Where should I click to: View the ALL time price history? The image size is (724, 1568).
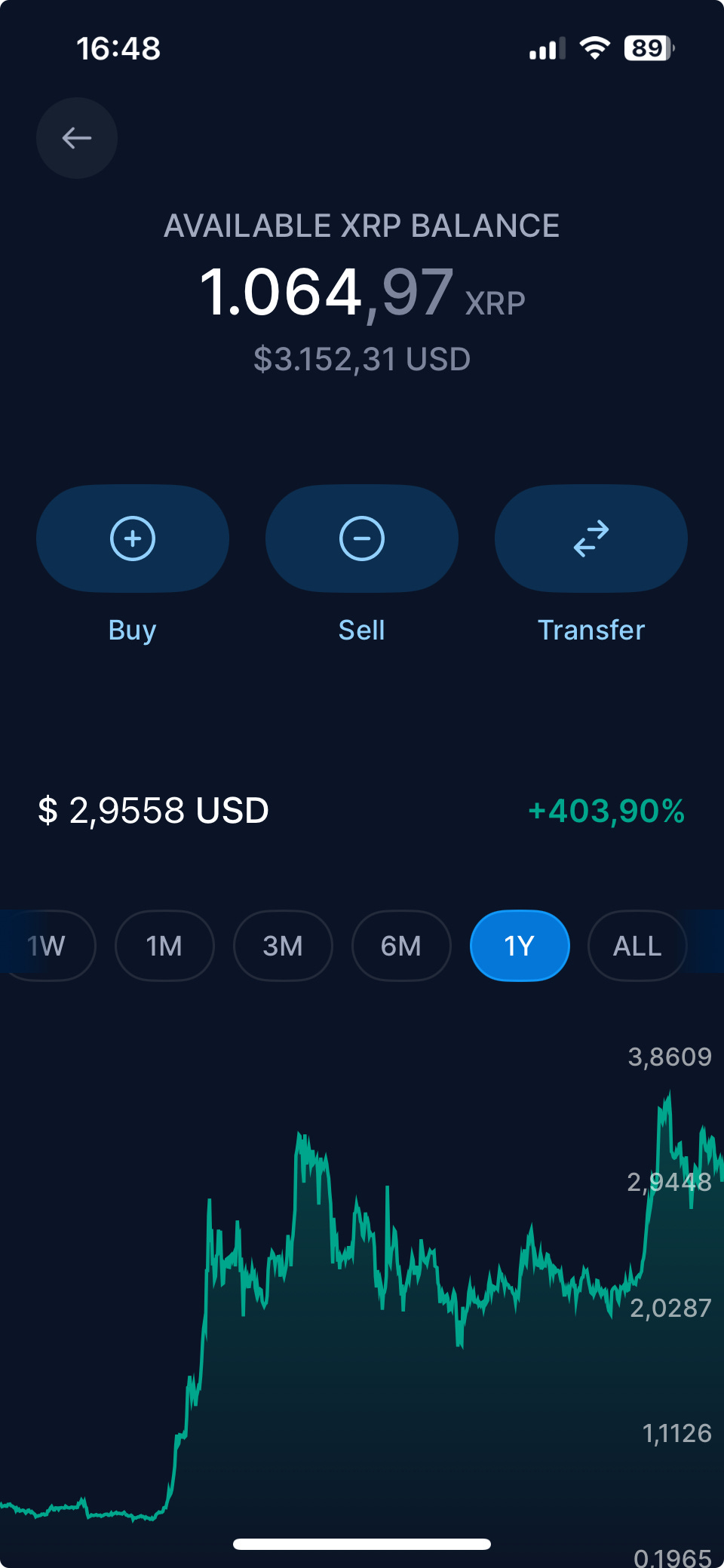coord(637,946)
